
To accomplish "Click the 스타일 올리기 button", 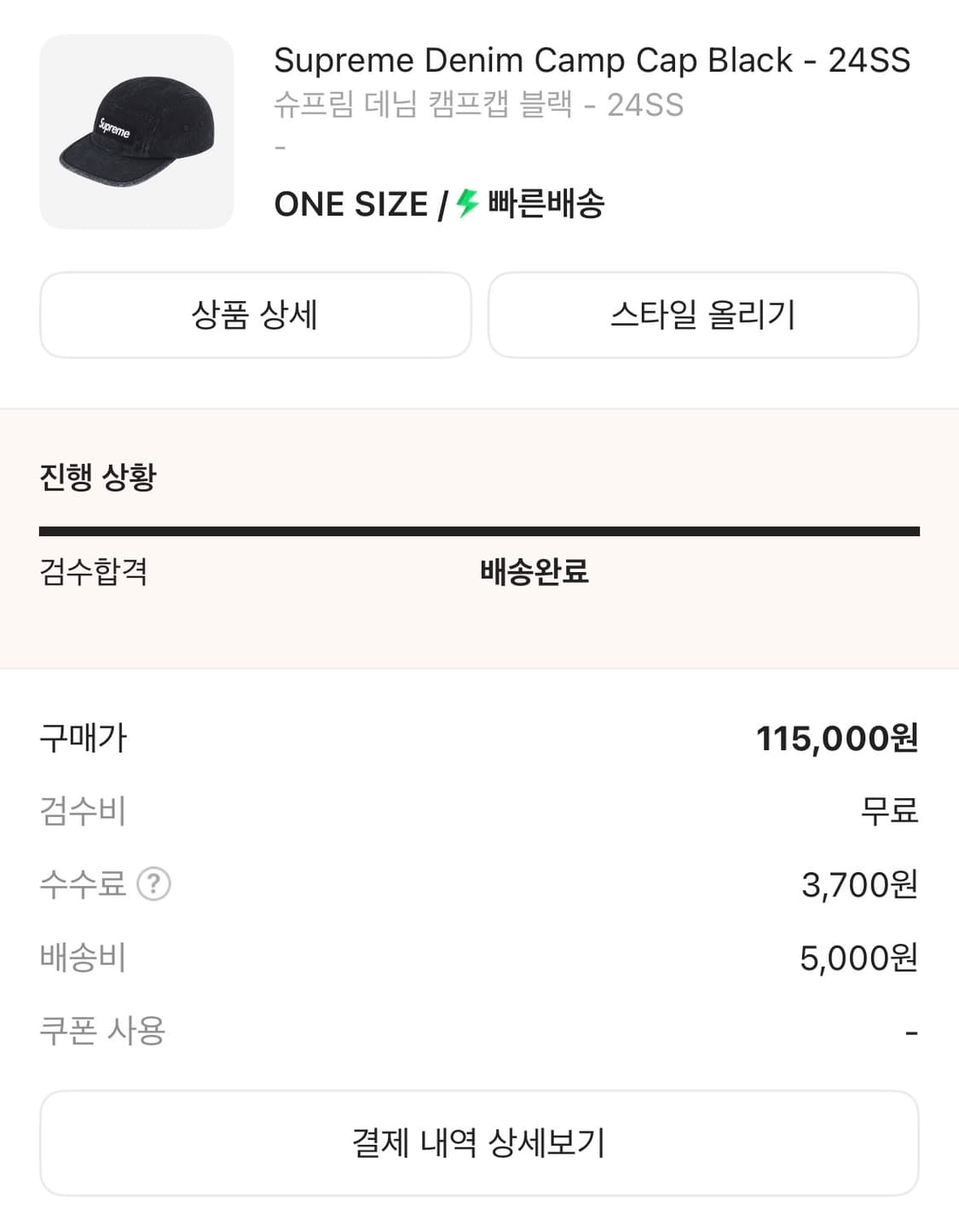I will tap(702, 315).
